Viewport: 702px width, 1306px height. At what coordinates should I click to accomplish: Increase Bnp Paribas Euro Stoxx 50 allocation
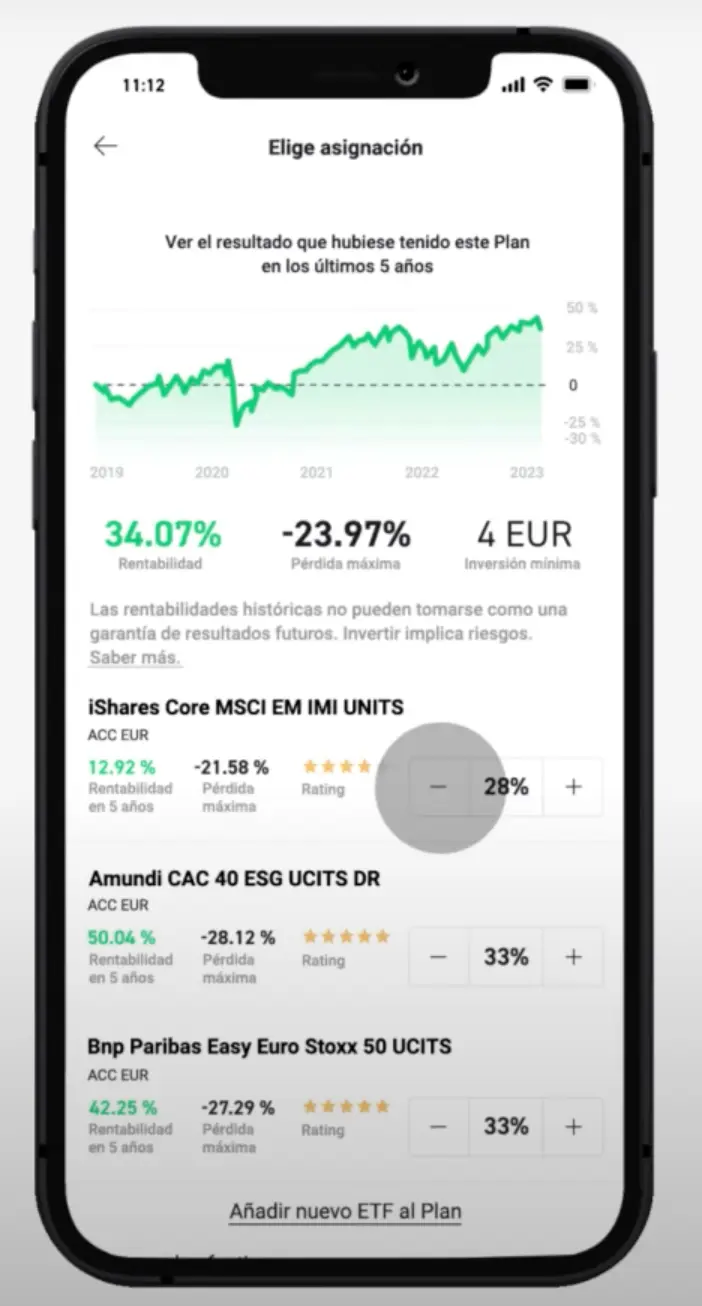point(573,1127)
